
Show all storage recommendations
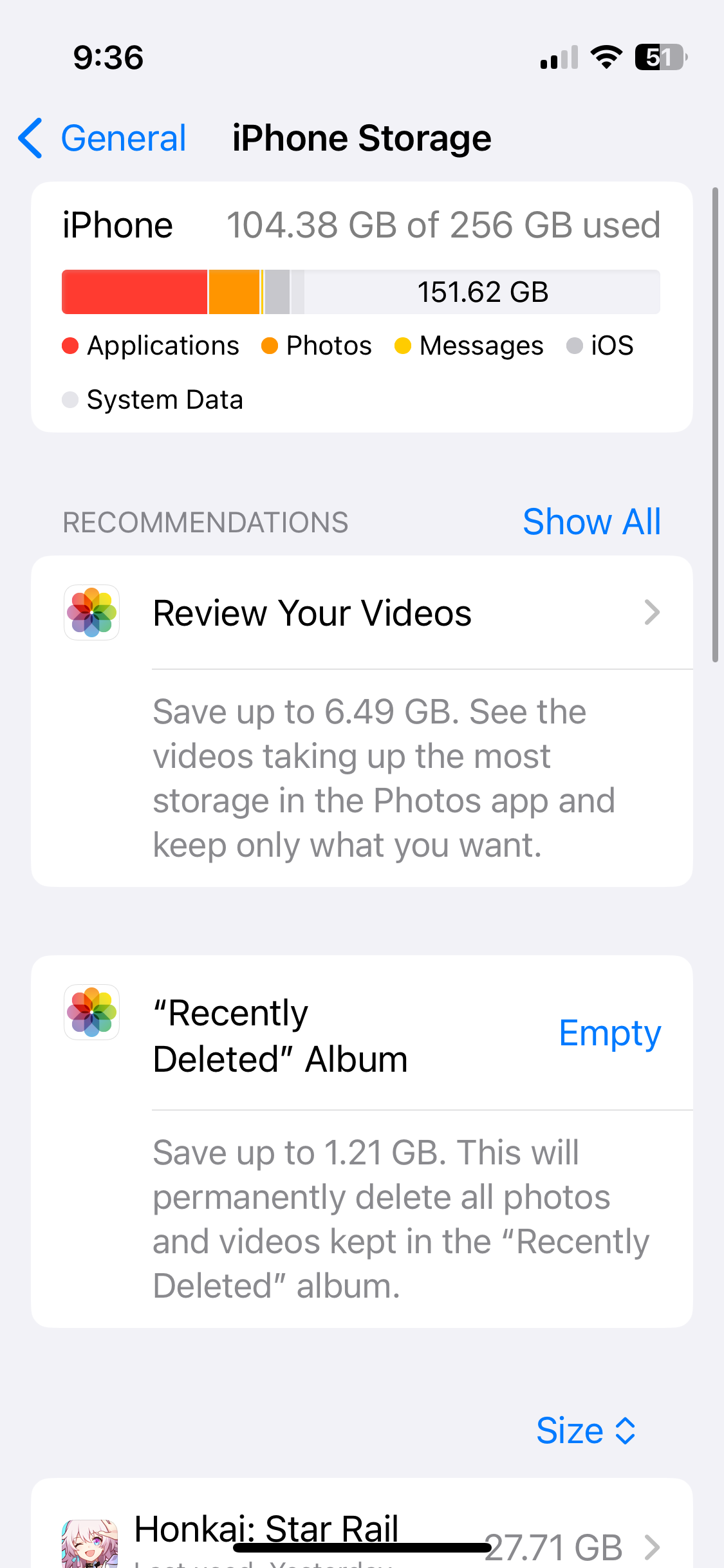tap(591, 521)
